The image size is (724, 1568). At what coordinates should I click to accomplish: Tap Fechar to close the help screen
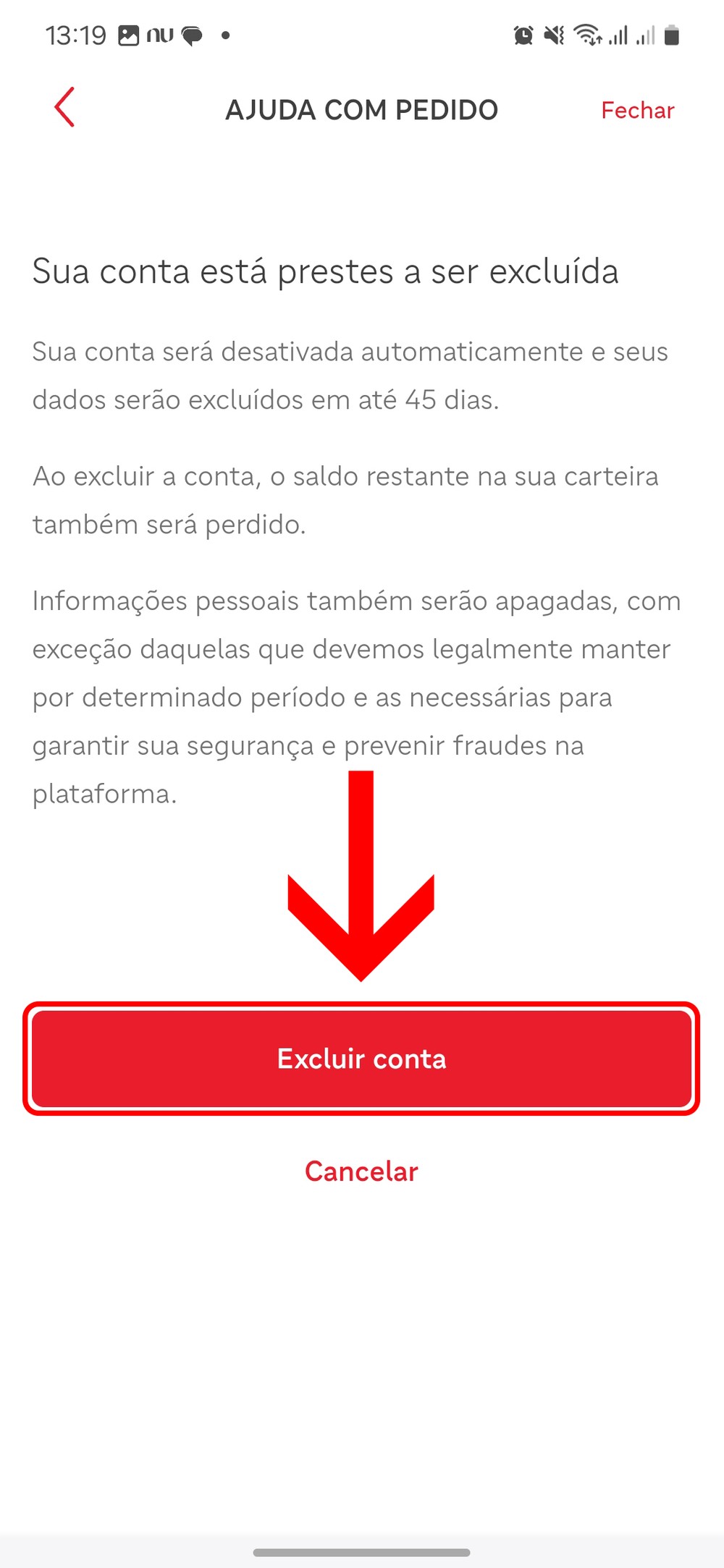point(637,111)
